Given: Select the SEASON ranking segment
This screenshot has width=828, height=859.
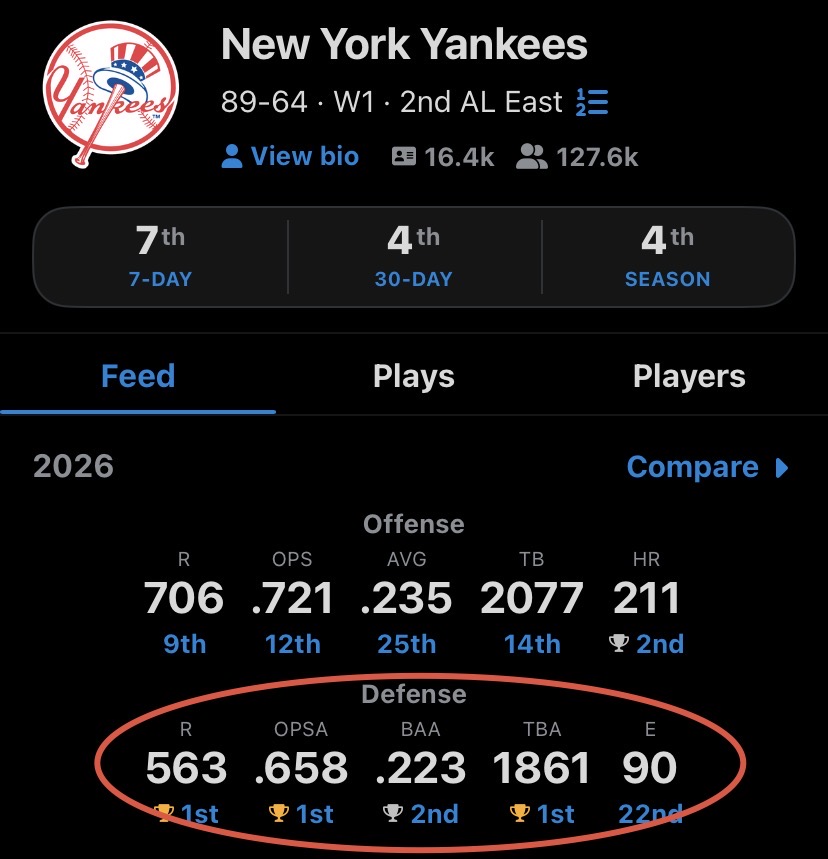Looking at the screenshot, I should click(668, 256).
